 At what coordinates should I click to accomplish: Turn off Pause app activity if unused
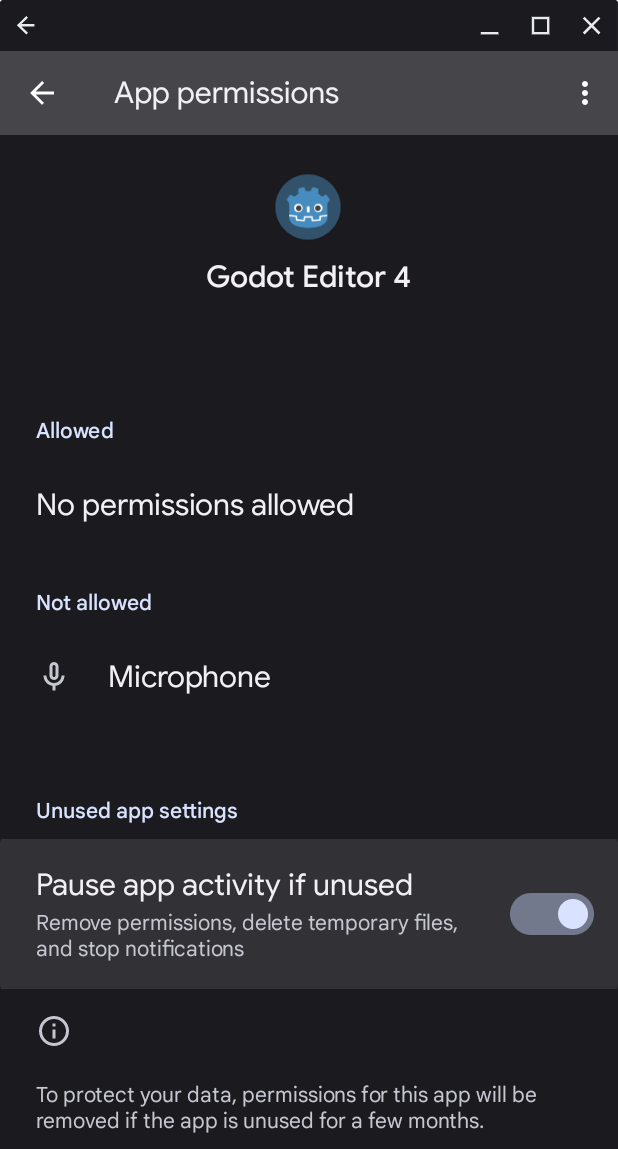pyautogui.click(x=551, y=914)
